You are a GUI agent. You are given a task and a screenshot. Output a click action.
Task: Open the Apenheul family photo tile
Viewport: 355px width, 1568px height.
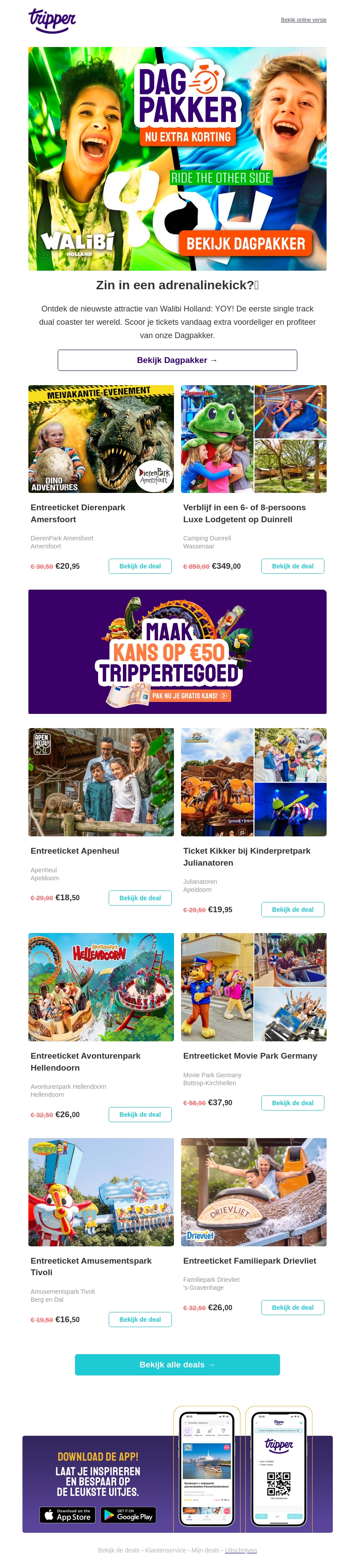tap(101, 782)
